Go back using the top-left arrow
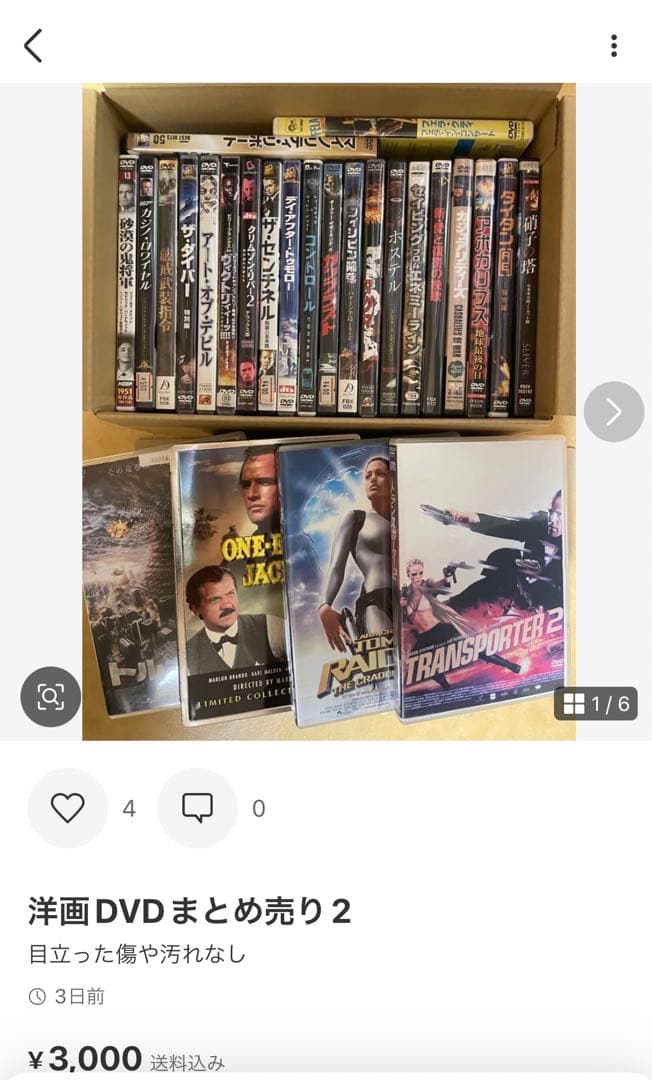The height and width of the screenshot is (1080, 652). (x=34, y=45)
